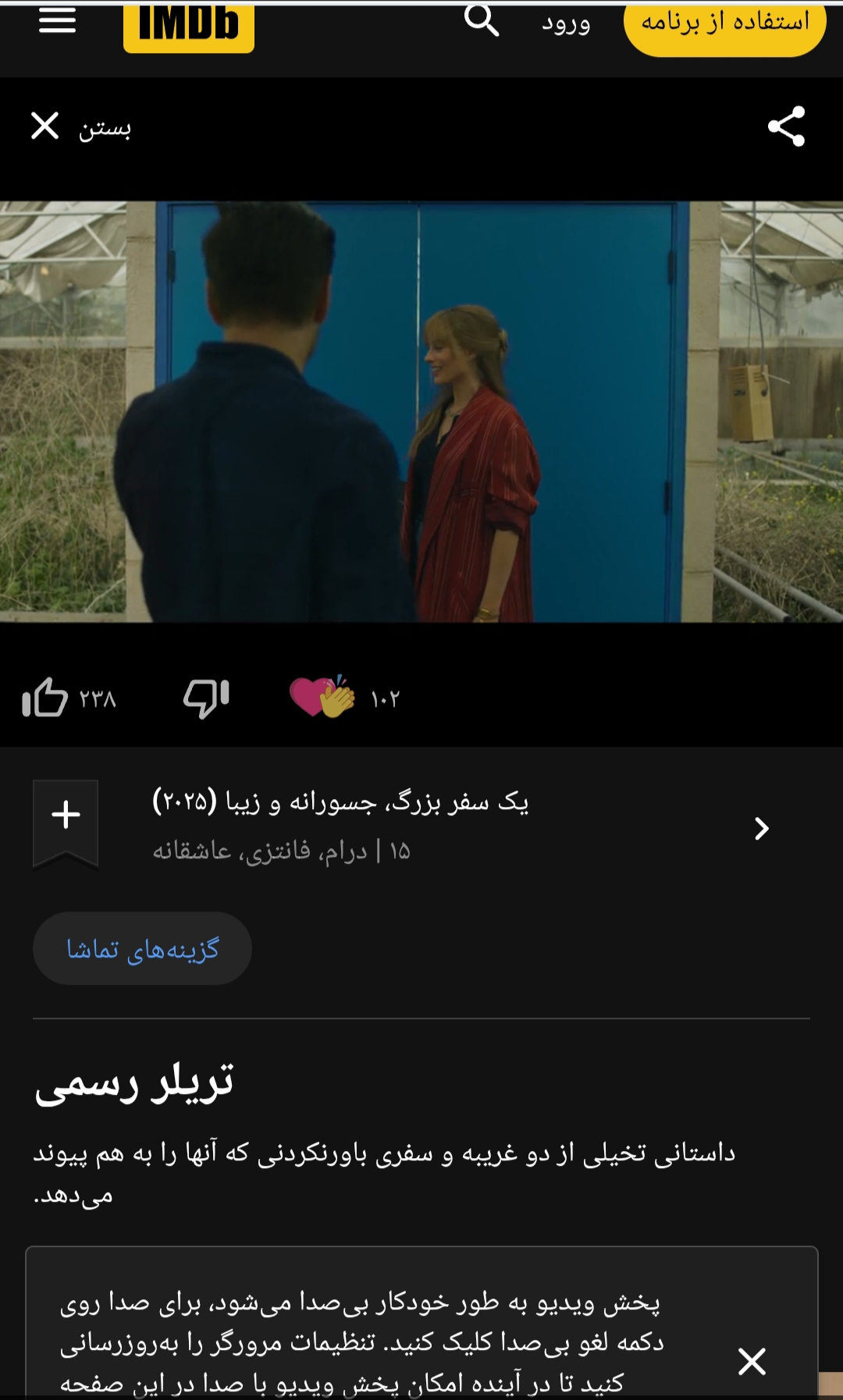The width and height of the screenshot is (843, 1400).
Task: Open the search magnifier icon
Action: coord(481,20)
